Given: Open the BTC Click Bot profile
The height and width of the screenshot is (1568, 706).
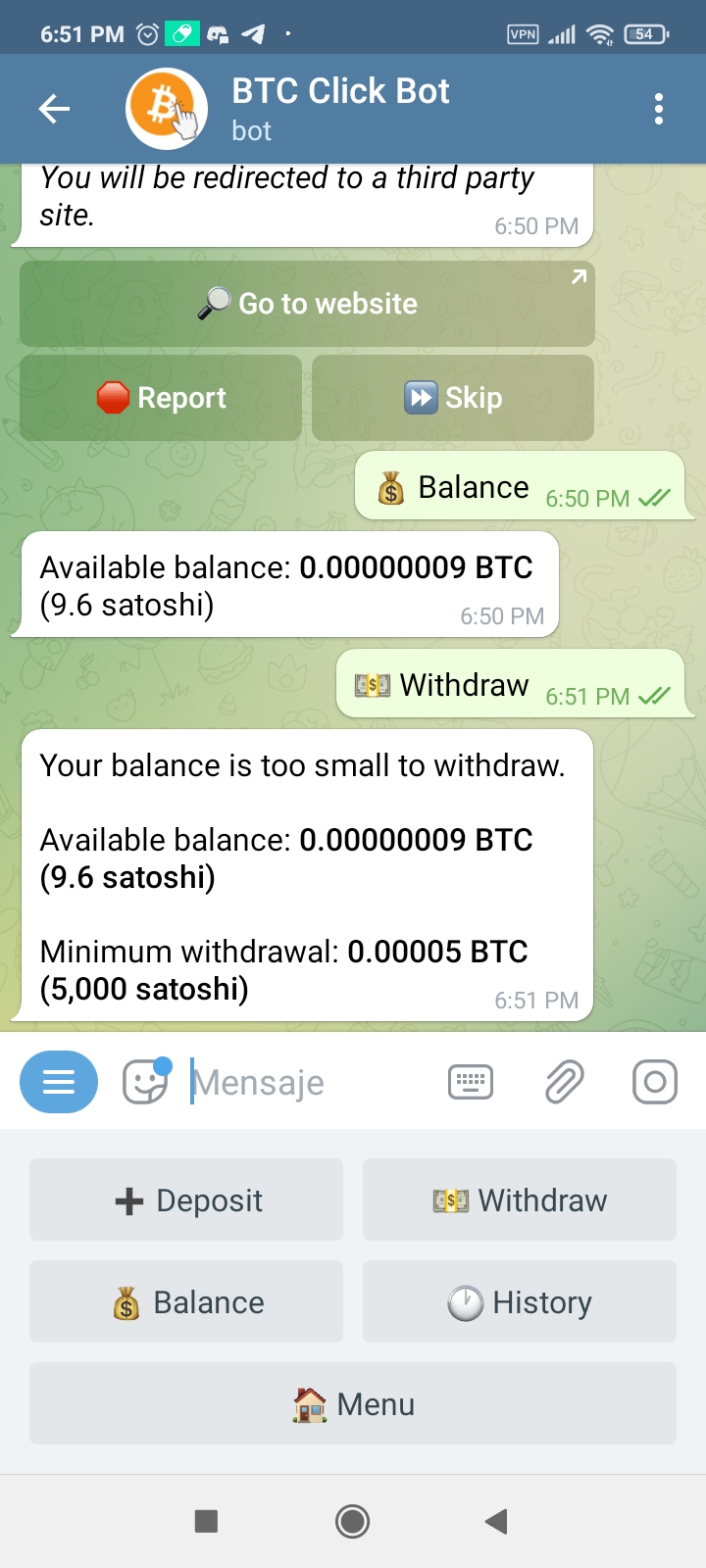Looking at the screenshot, I should pos(339,109).
